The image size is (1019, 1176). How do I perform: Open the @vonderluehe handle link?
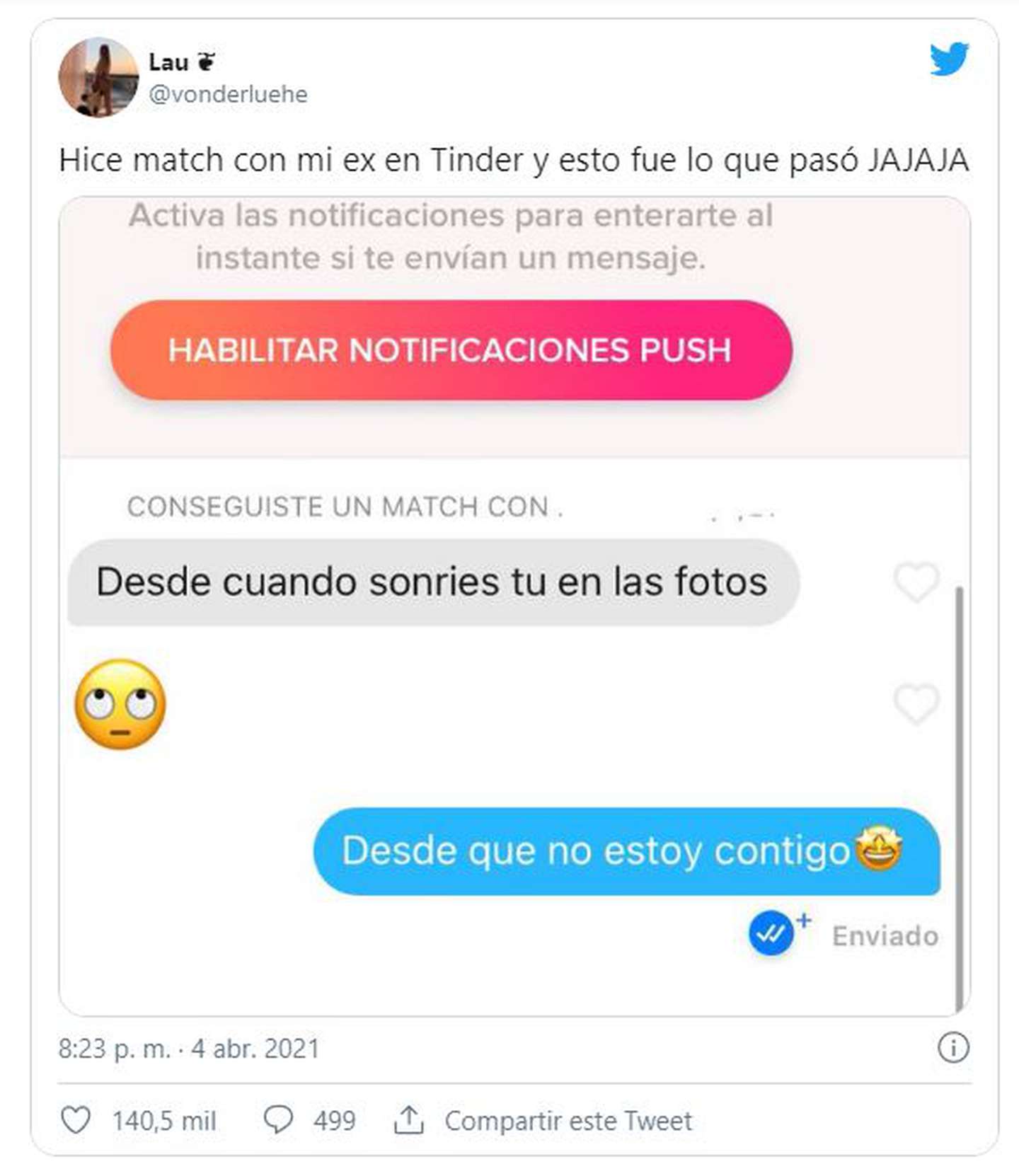tap(228, 94)
